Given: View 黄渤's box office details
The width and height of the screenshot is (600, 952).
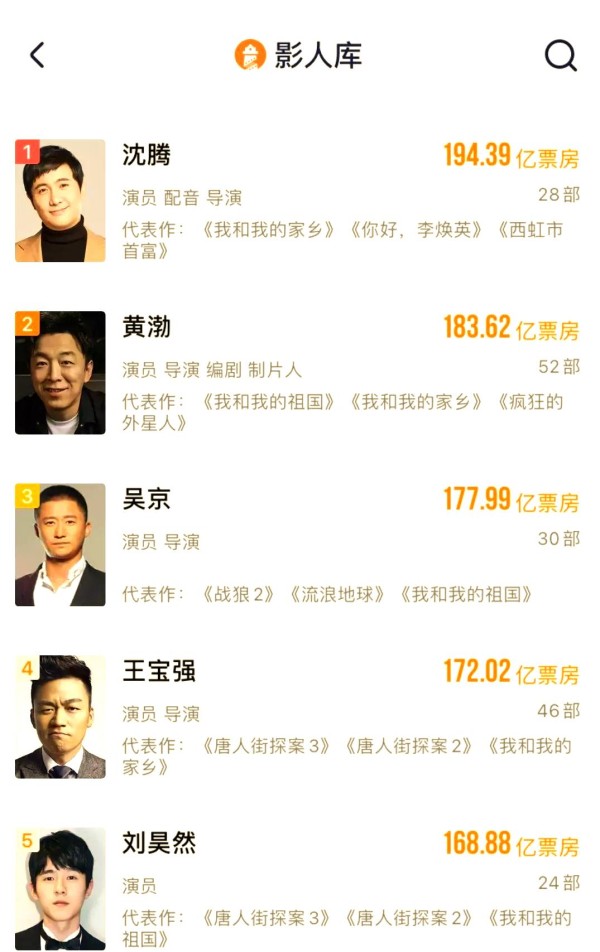Looking at the screenshot, I should click(510, 328).
